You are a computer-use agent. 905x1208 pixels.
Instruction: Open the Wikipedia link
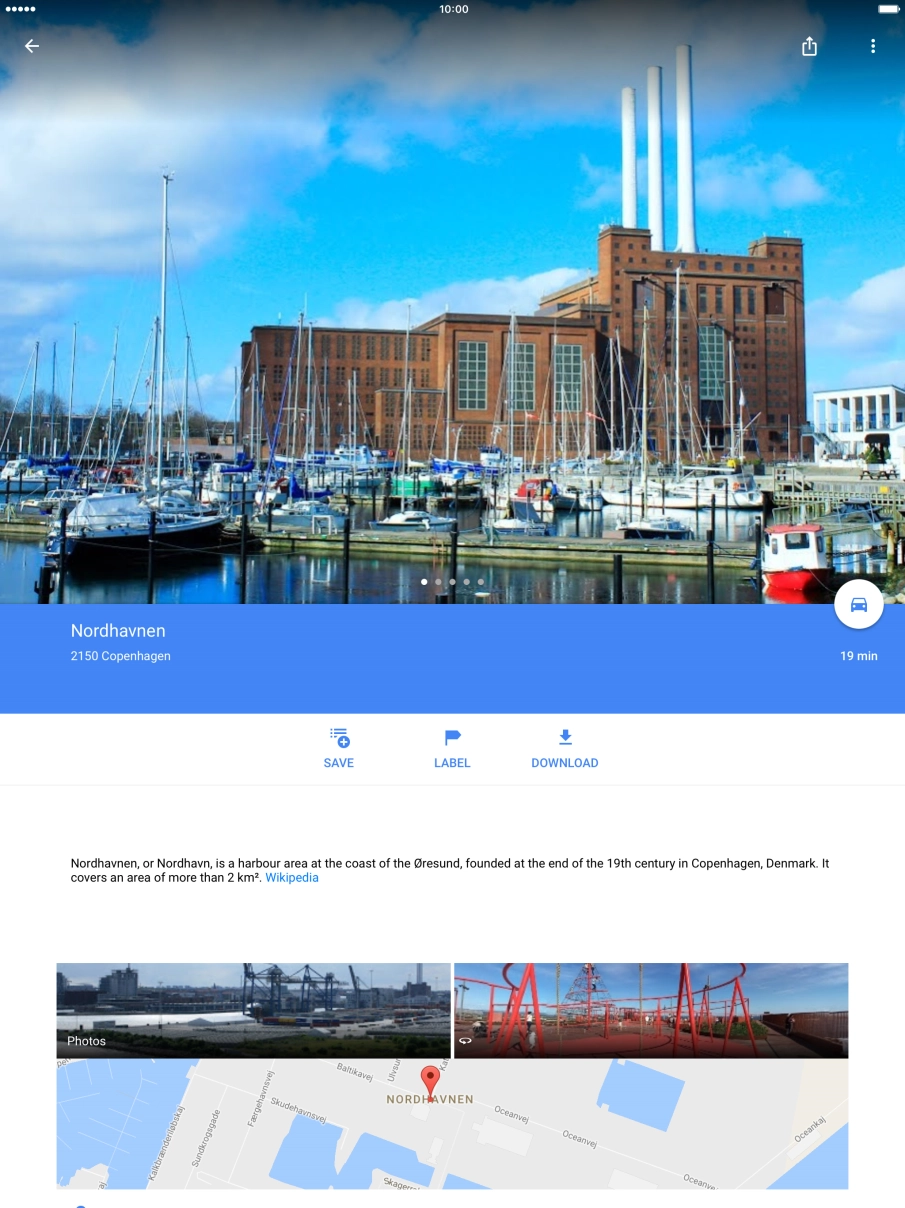click(x=292, y=878)
